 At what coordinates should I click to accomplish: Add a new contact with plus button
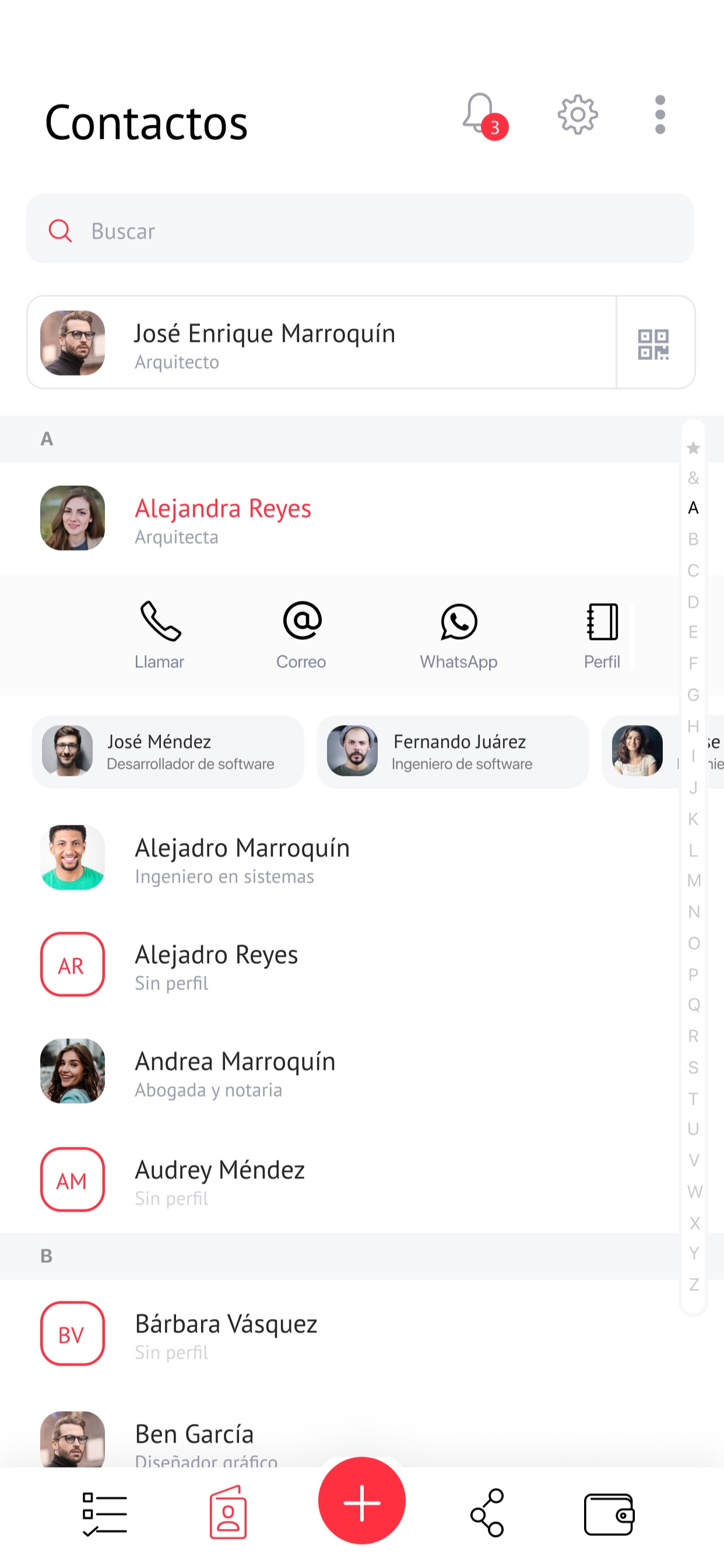coord(362,1501)
